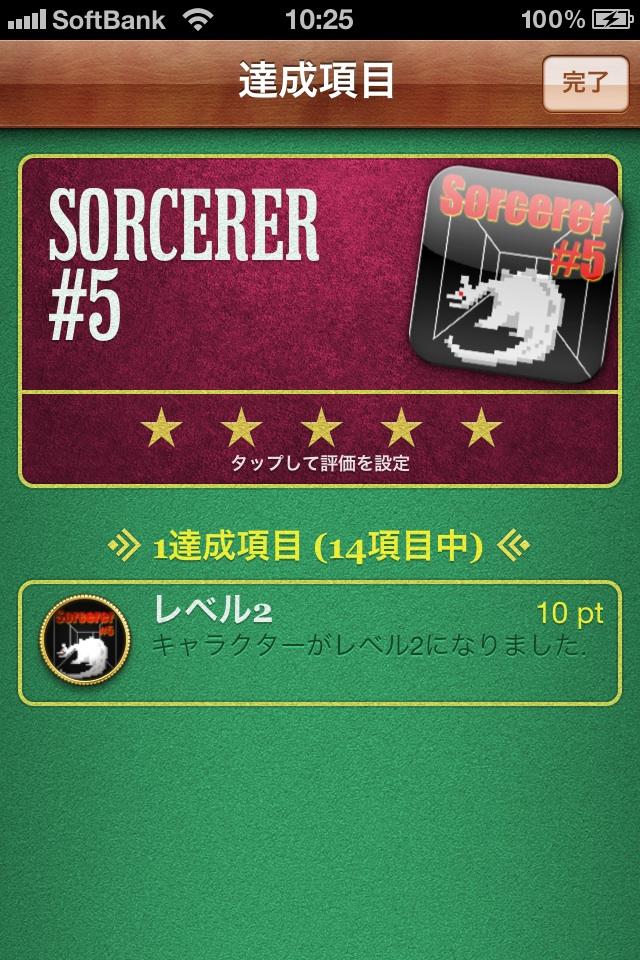This screenshot has height=960, width=640.
Task: Select the fourth rating star
Action: pyautogui.click(x=401, y=428)
